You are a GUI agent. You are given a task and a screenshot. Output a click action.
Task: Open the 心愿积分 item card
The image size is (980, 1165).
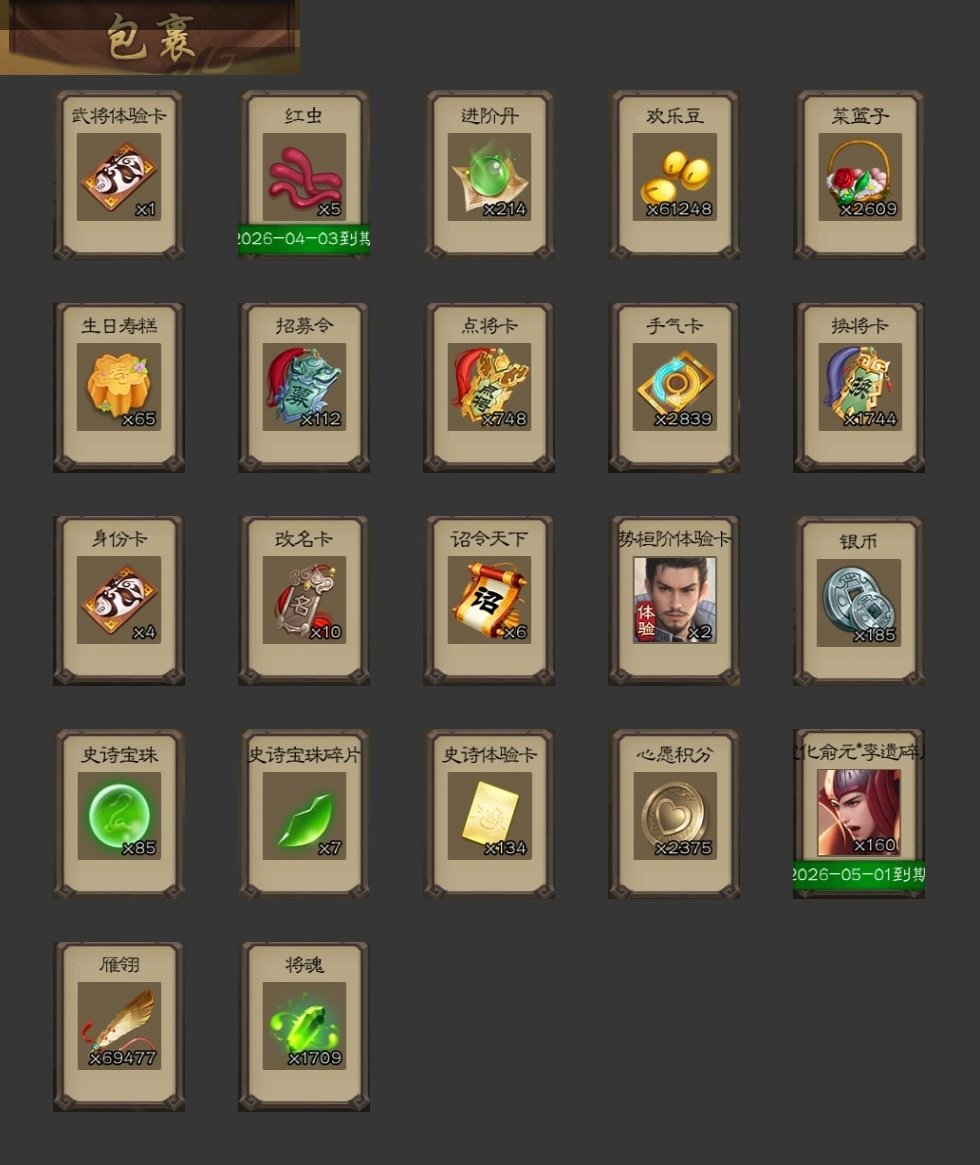[x=674, y=815]
